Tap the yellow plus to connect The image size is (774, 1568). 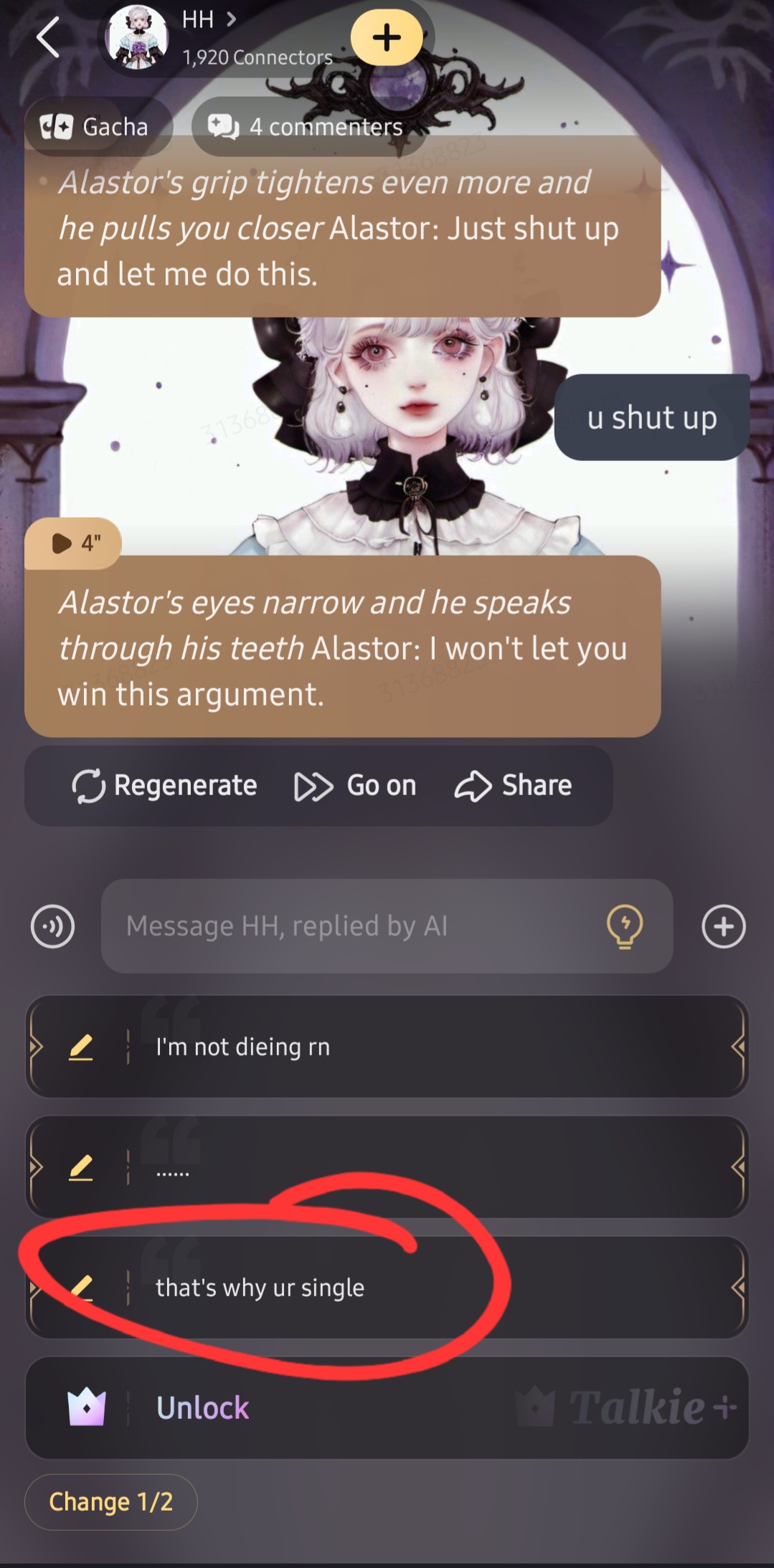coord(387,37)
